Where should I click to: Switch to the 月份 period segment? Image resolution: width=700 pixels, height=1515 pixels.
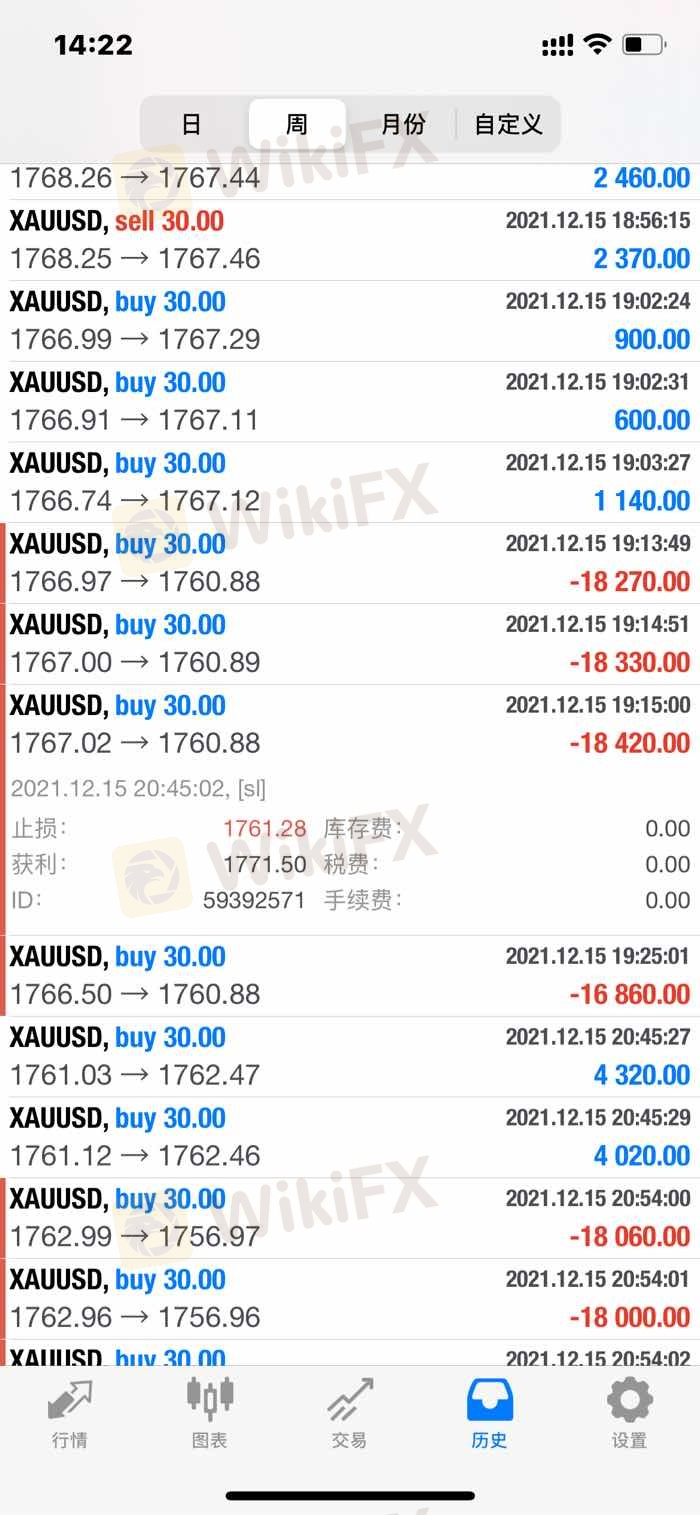(403, 124)
